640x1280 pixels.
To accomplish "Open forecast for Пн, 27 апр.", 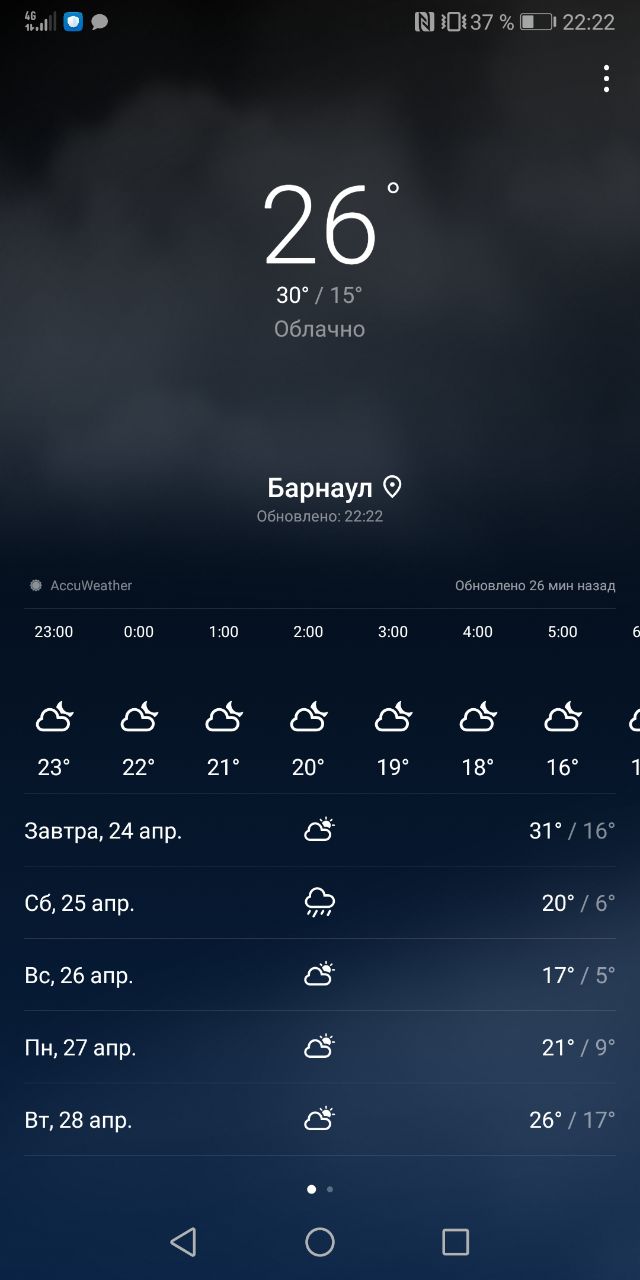I will 320,1047.
